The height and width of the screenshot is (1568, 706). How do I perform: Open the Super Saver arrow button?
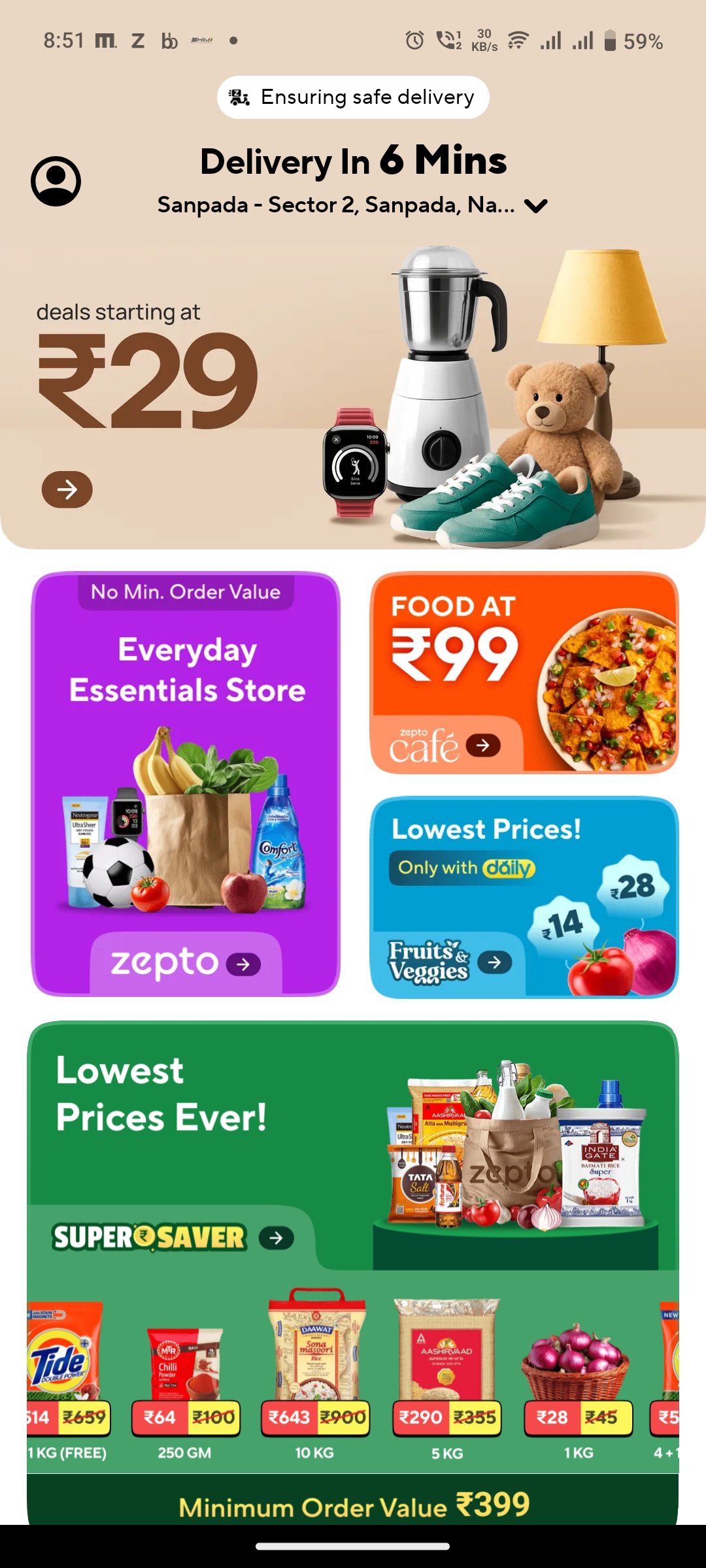[276, 1237]
